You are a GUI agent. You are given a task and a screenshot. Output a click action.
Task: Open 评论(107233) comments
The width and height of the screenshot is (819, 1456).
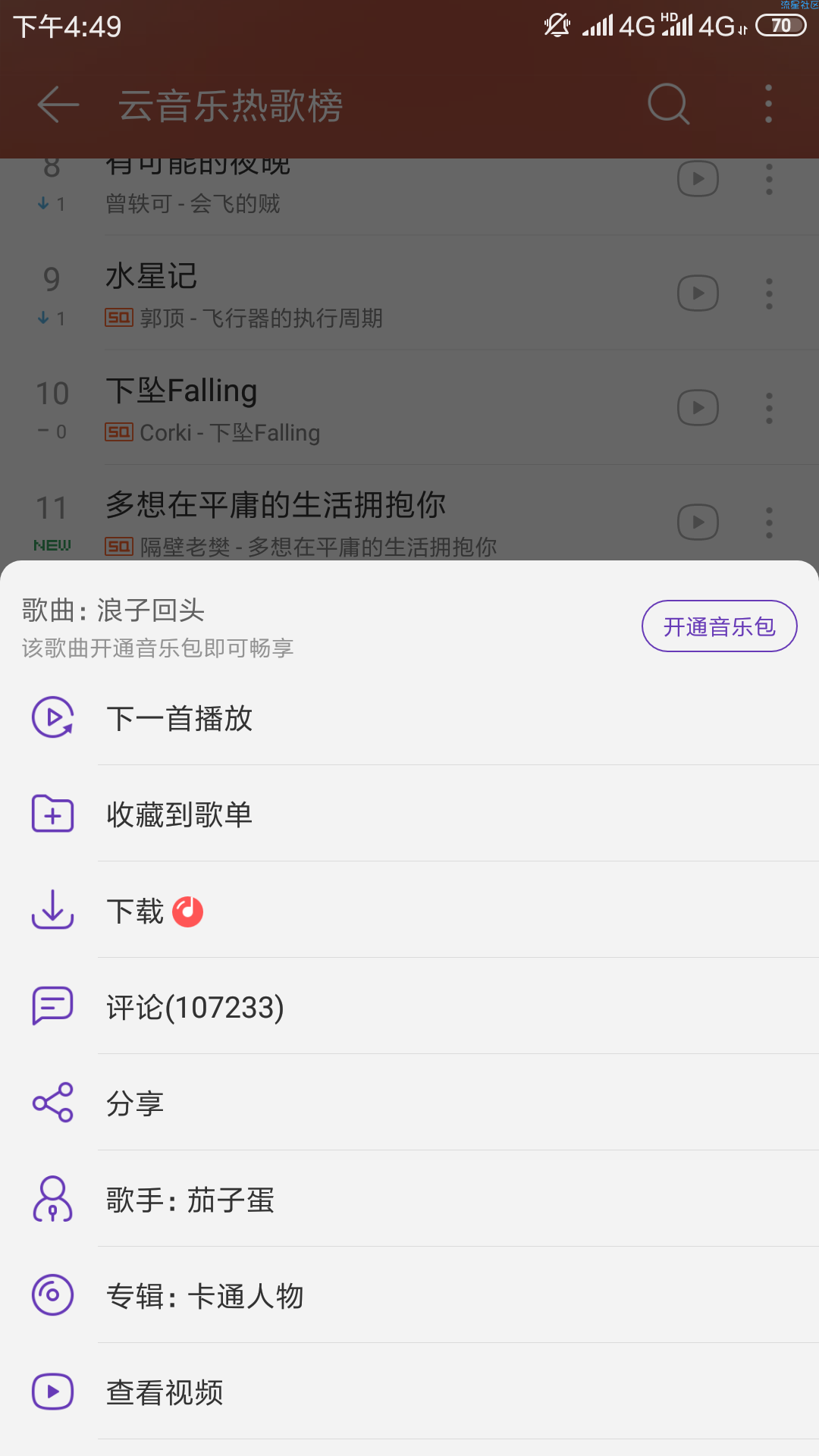point(409,1006)
